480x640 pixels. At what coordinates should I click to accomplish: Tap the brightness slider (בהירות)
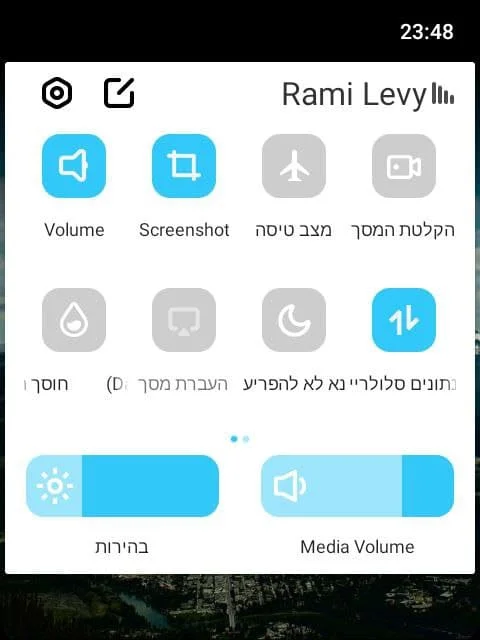click(x=122, y=486)
